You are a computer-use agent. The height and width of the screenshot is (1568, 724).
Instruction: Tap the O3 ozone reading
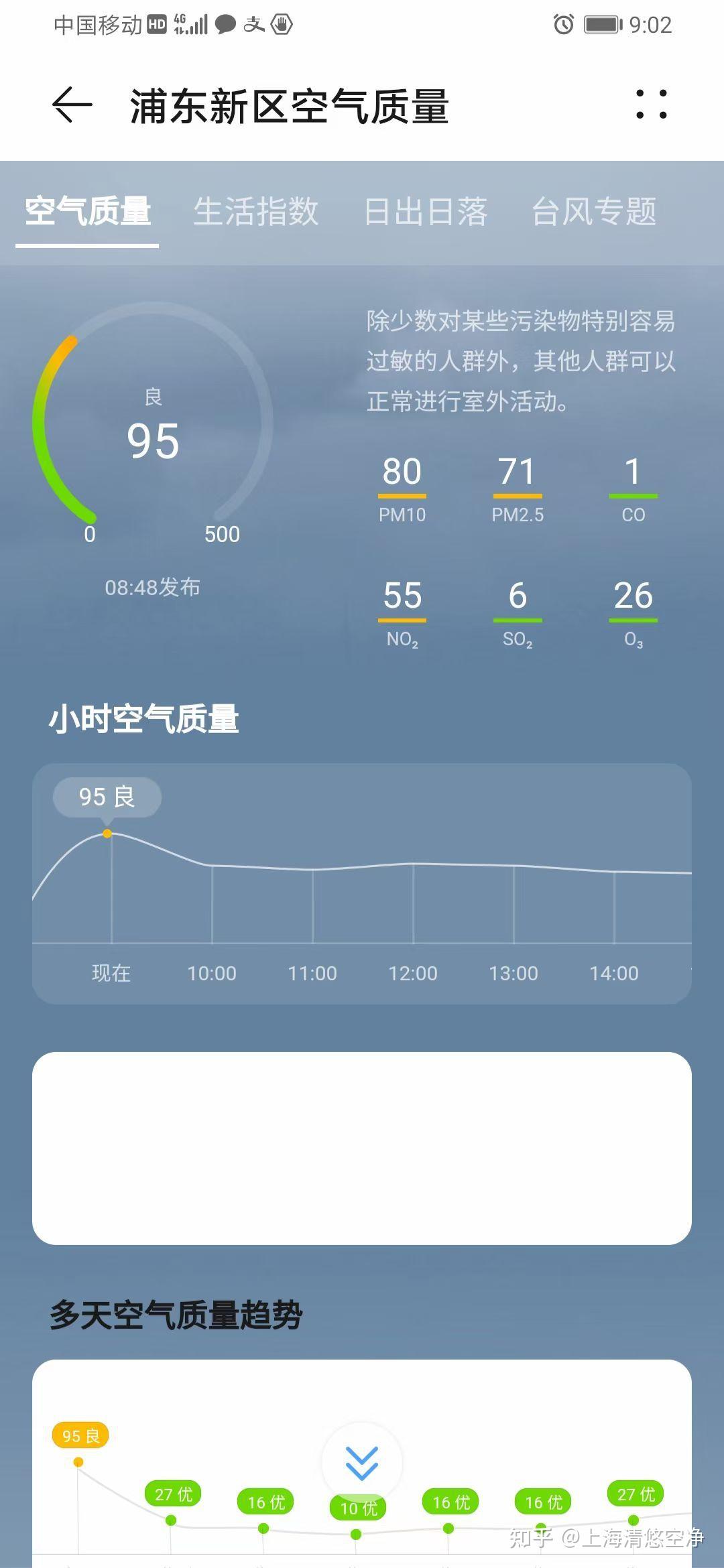[x=633, y=610]
